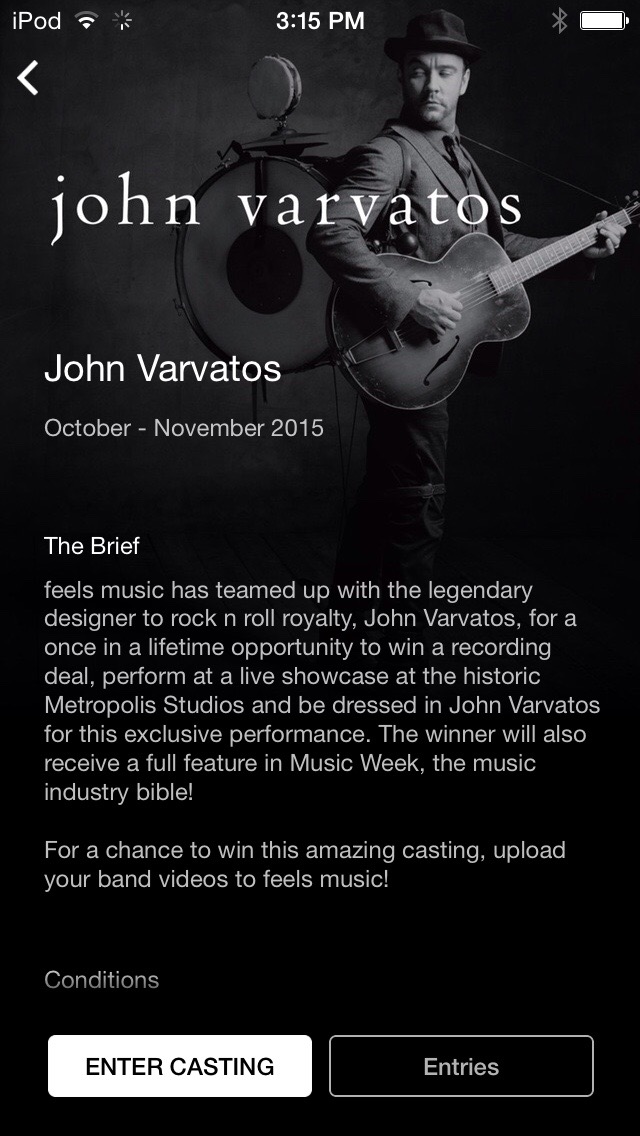The width and height of the screenshot is (640, 1136).
Task: Tap the ENTER CASTING button
Action: tap(180, 1066)
